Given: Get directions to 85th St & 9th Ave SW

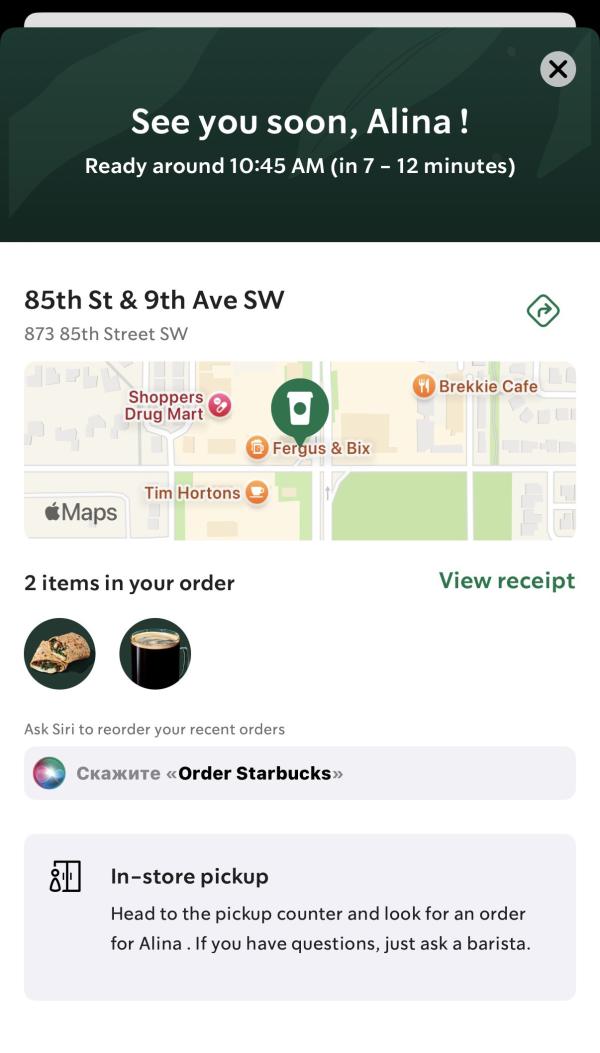Looking at the screenshot, I should [x=543, y=311].
